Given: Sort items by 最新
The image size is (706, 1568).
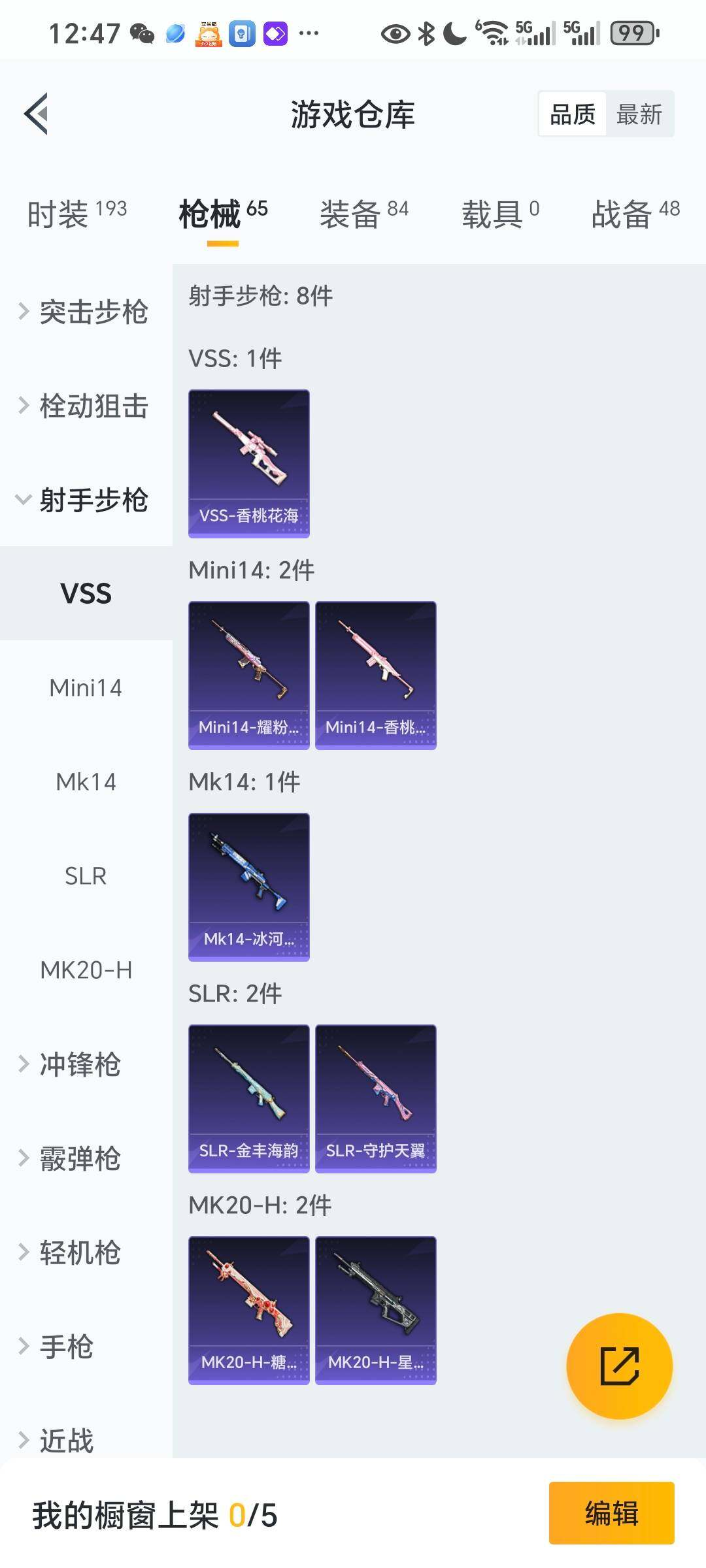Looking at the screenshot, I should [639, 114].
